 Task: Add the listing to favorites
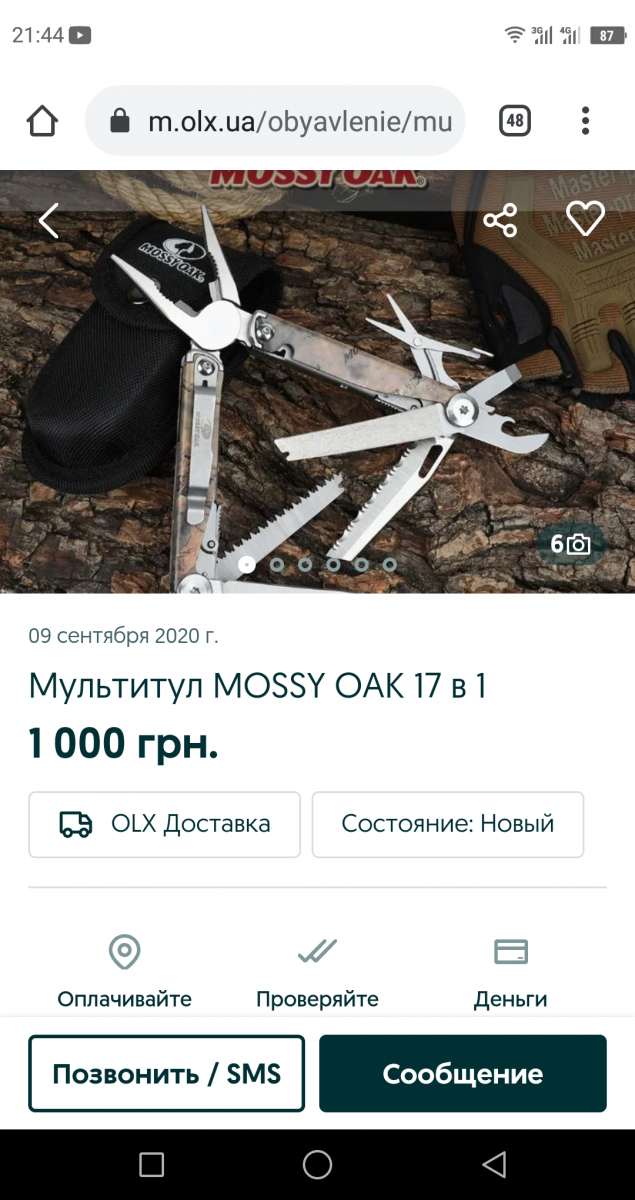tap(585, 219)
